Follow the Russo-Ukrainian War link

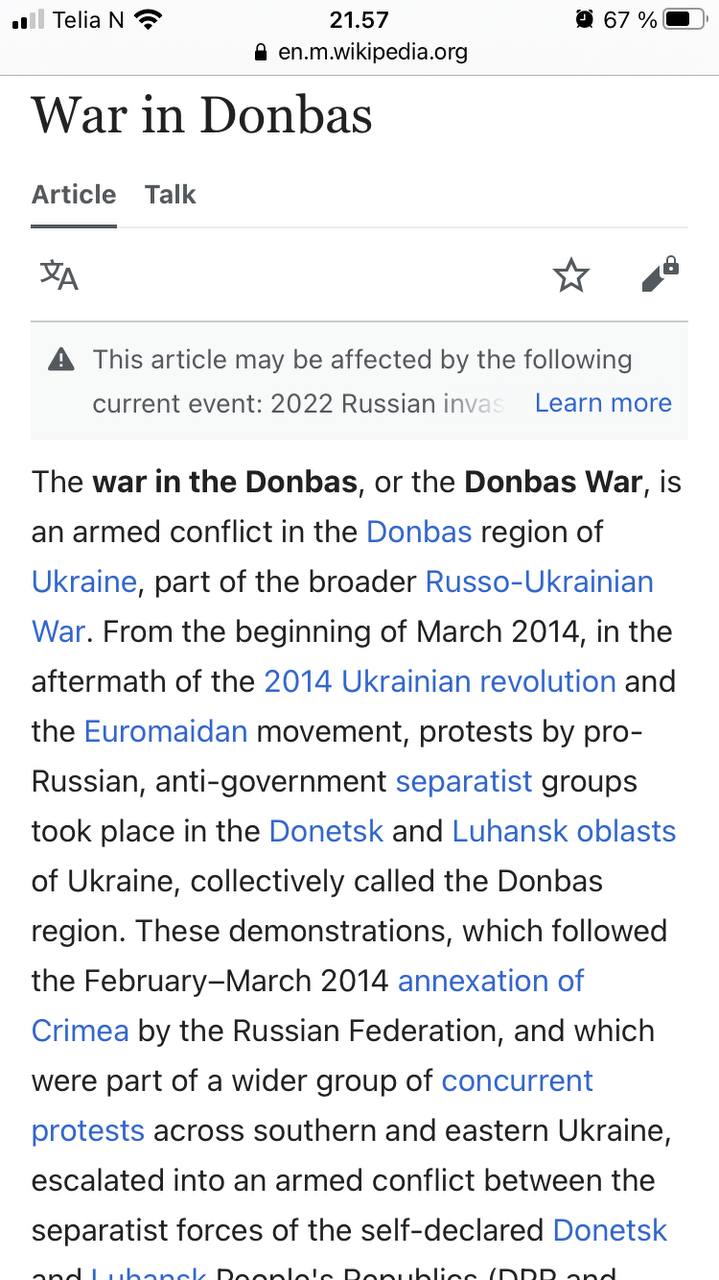click(x=540, y=581)
